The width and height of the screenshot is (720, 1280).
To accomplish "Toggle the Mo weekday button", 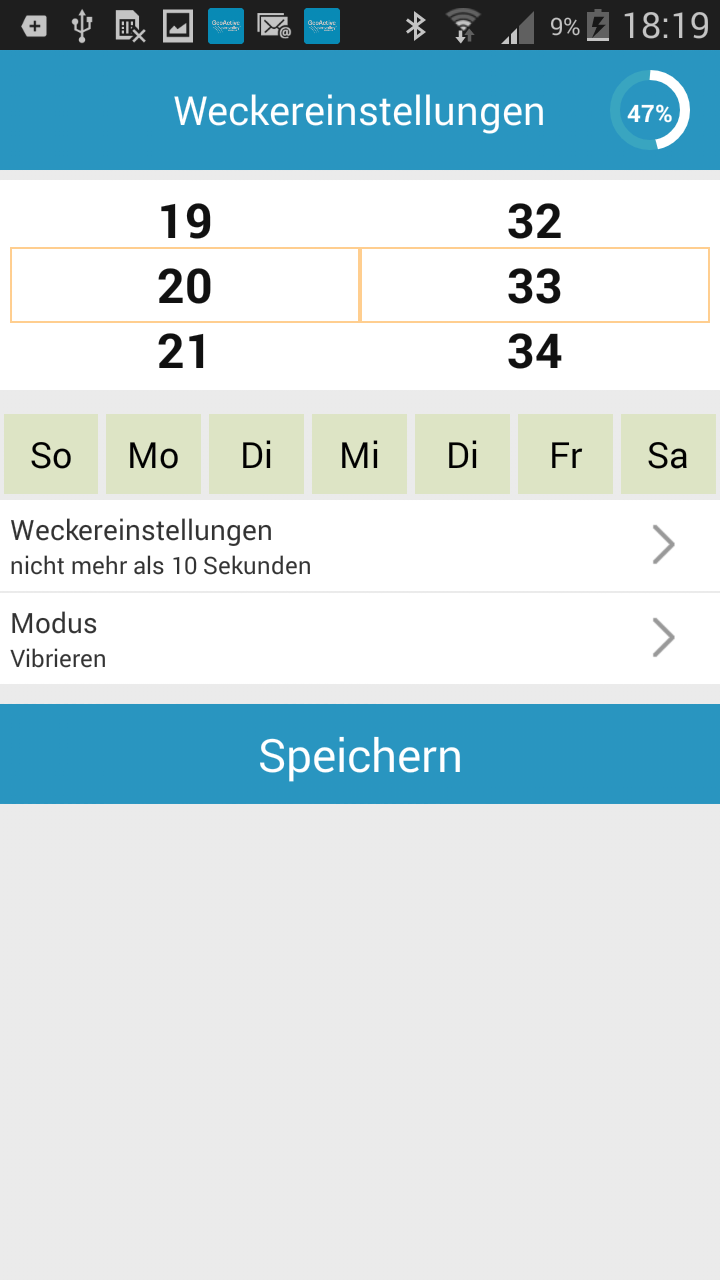I will click(153, 455).
